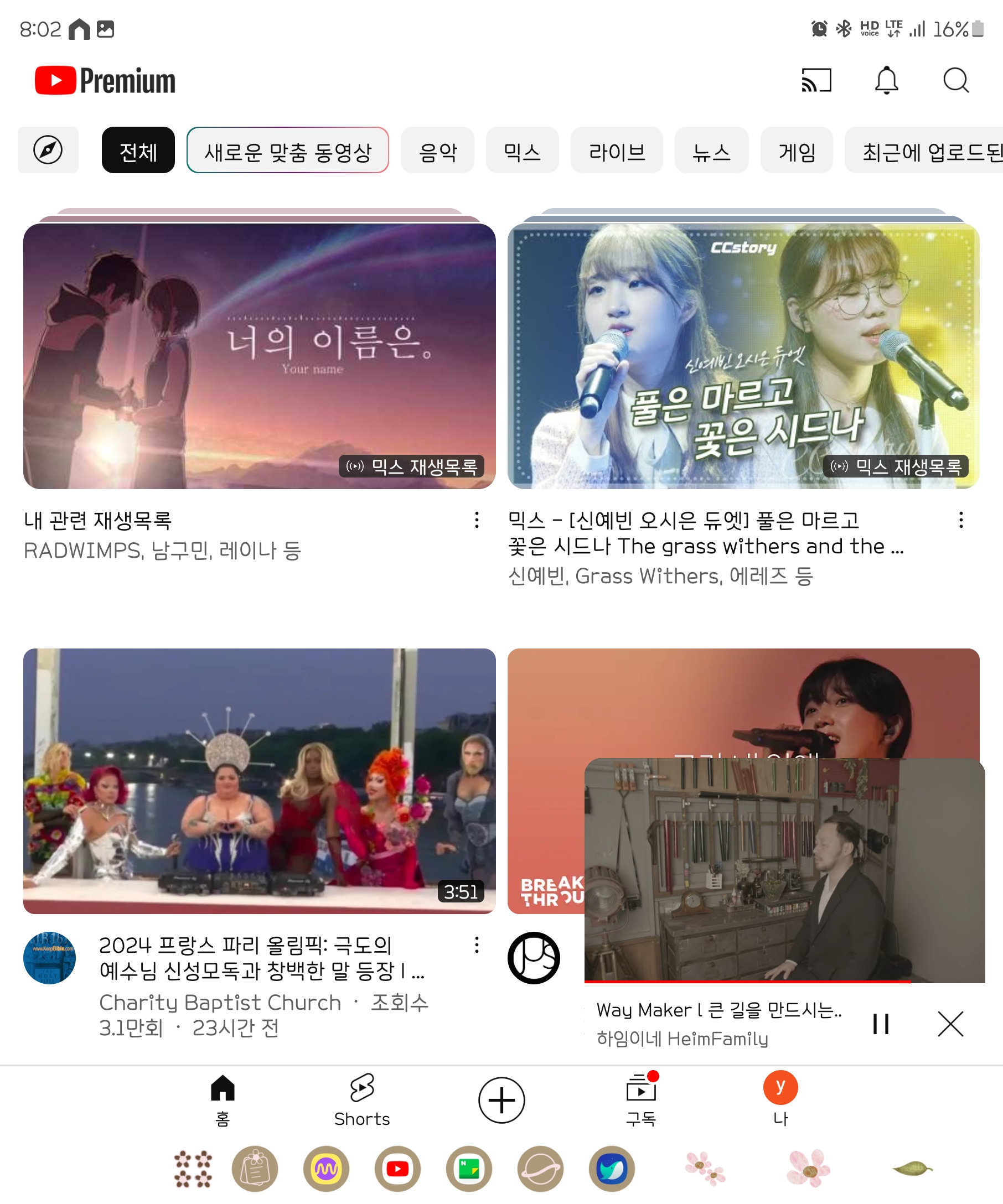Cast to a nearby device

click(x=816, y=80)
